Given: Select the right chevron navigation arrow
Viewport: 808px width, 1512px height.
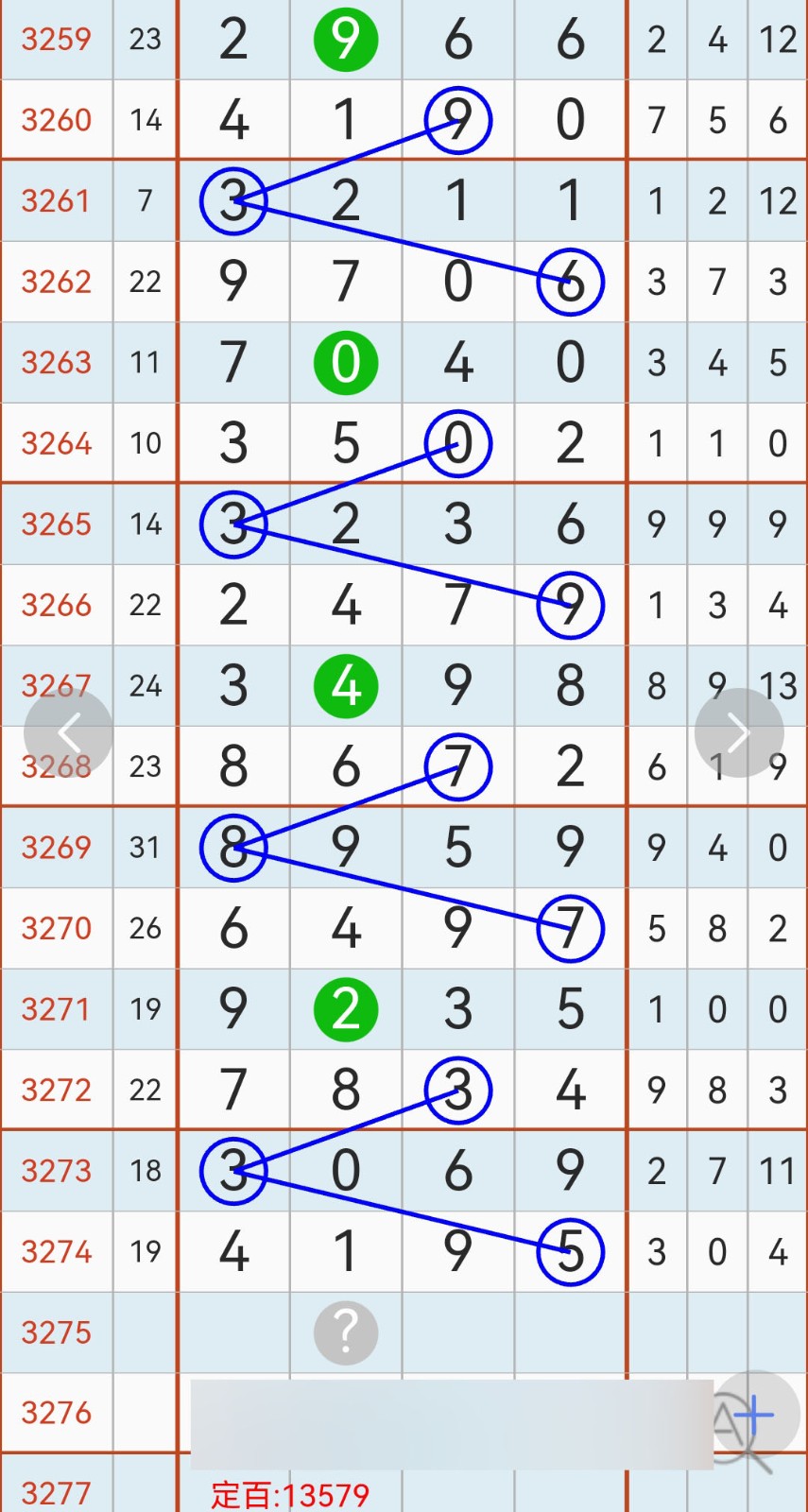Looking at the screenshot, I should [738, 732].
